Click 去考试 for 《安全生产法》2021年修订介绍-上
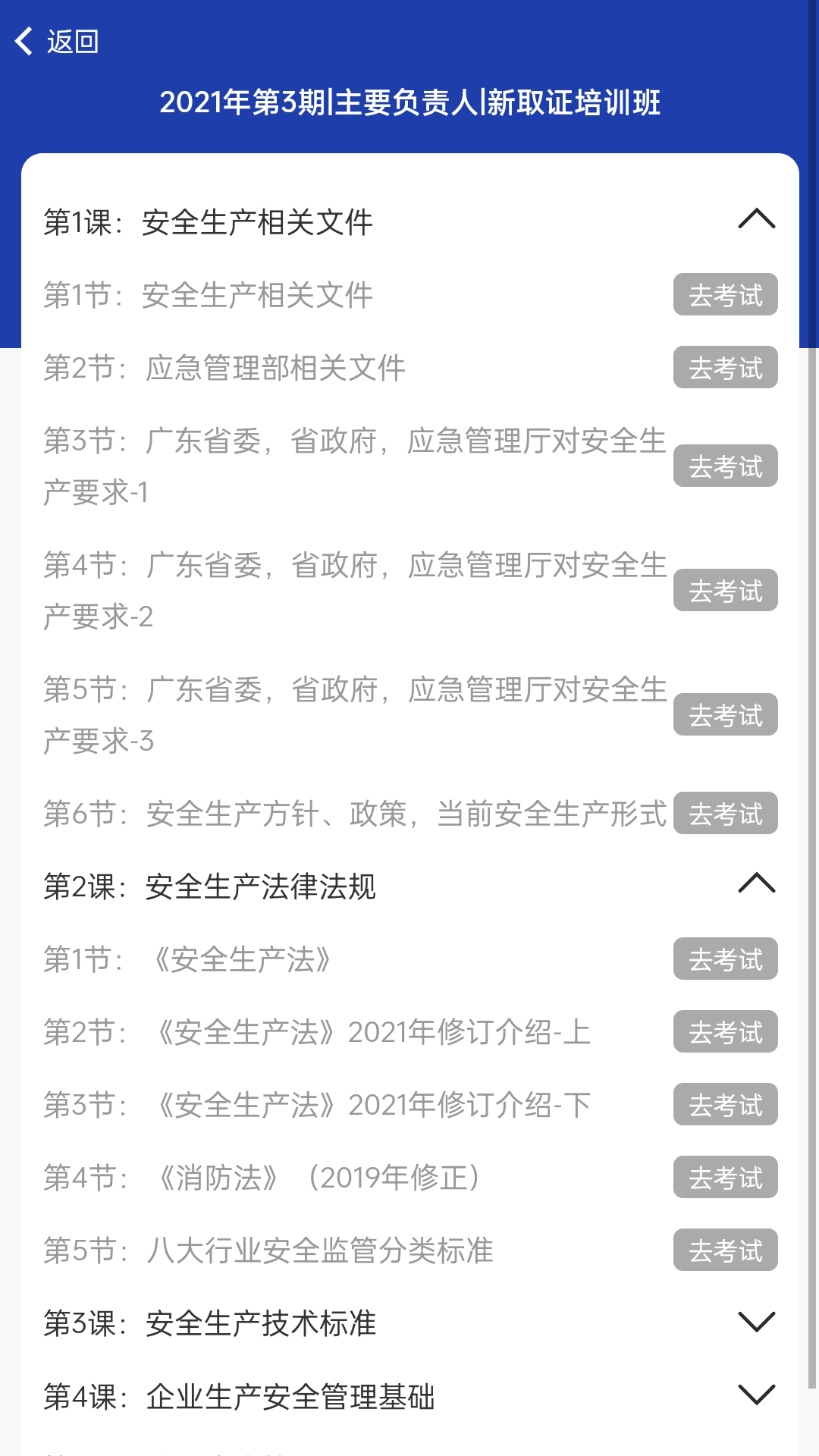Screen dimensions: 819x1456 (725, 1032)
